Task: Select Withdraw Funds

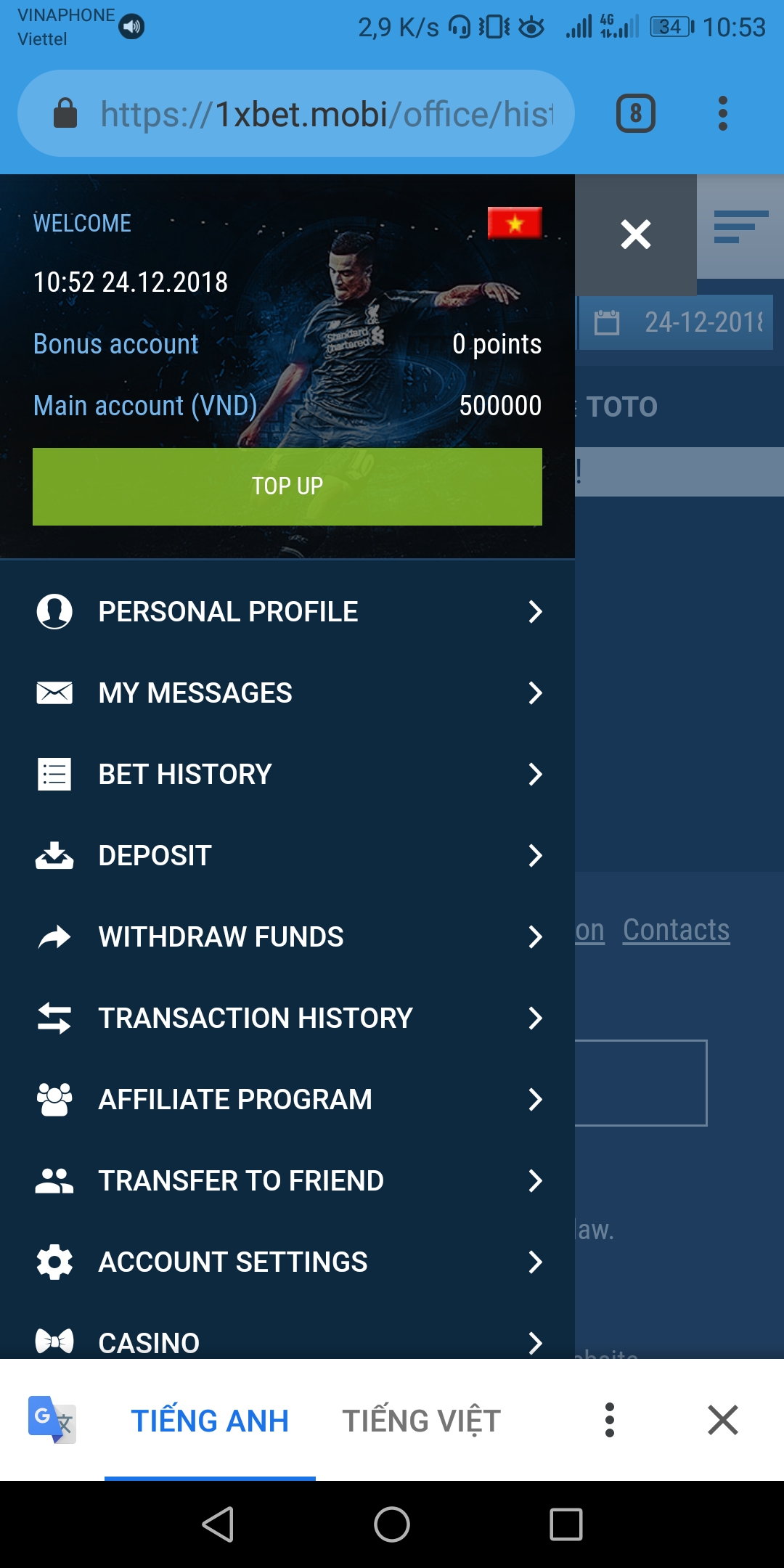Action: pyautogui.click(x=287, y=937)
